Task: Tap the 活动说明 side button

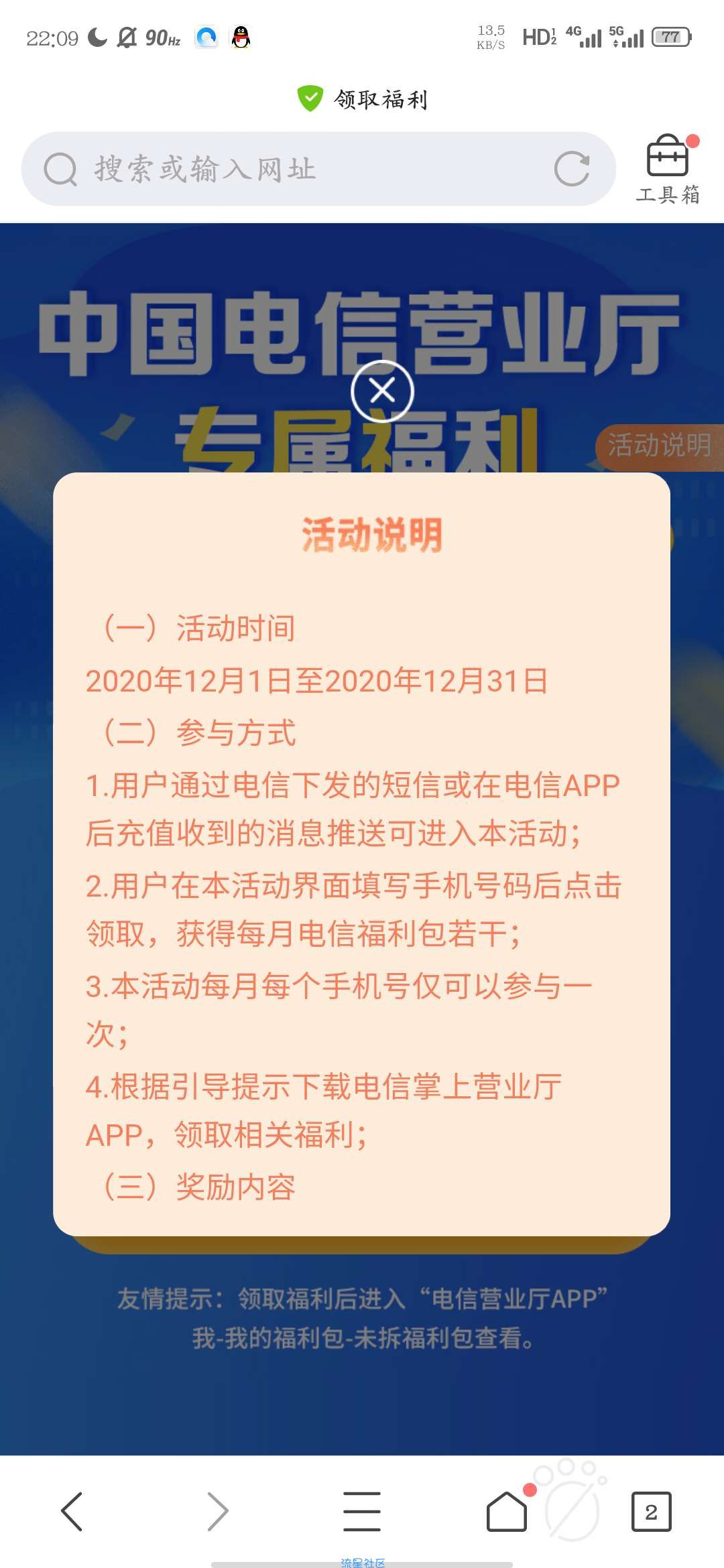Action: (x=659, y=446)
